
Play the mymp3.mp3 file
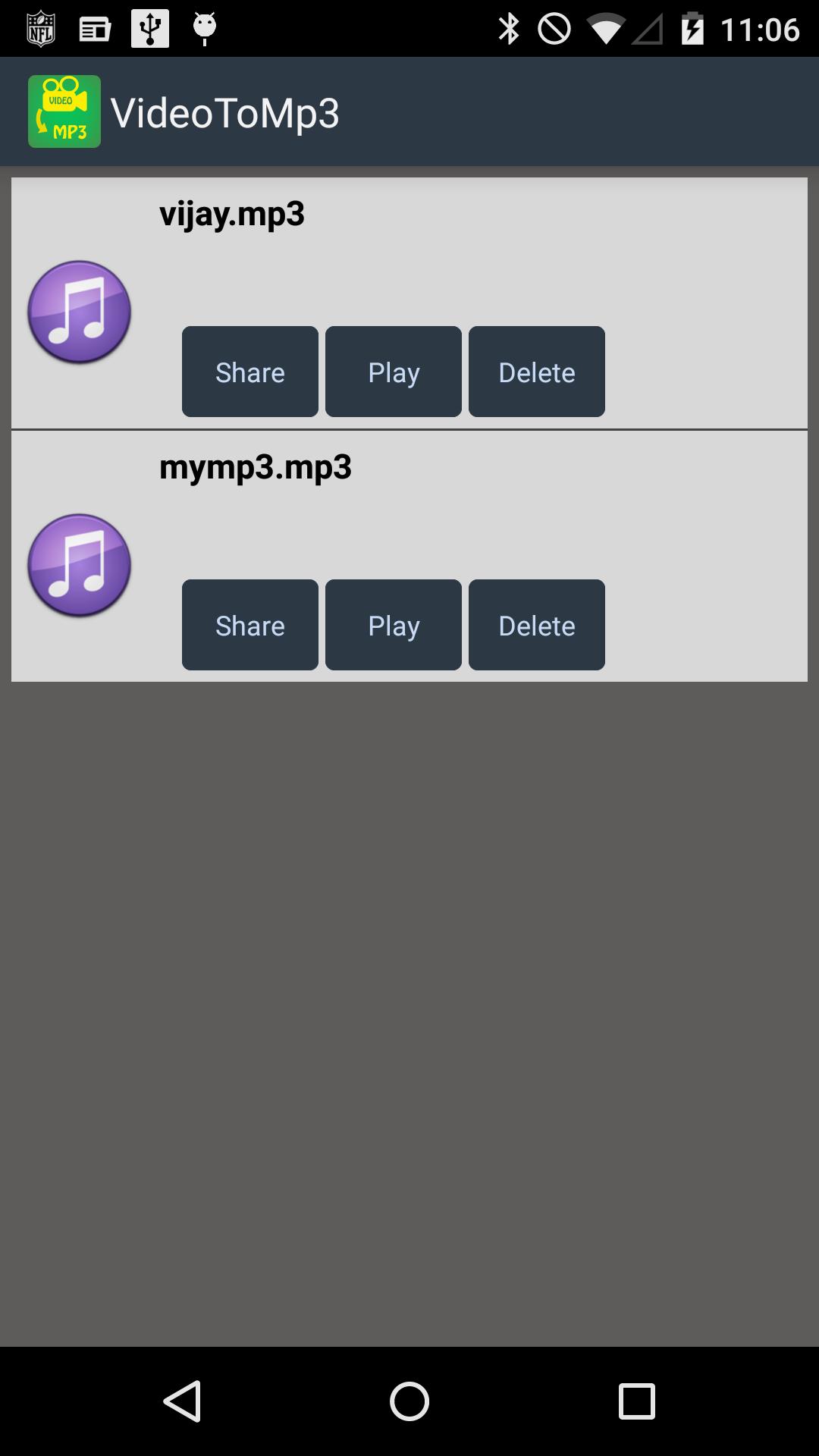click(x=393, y=625)
